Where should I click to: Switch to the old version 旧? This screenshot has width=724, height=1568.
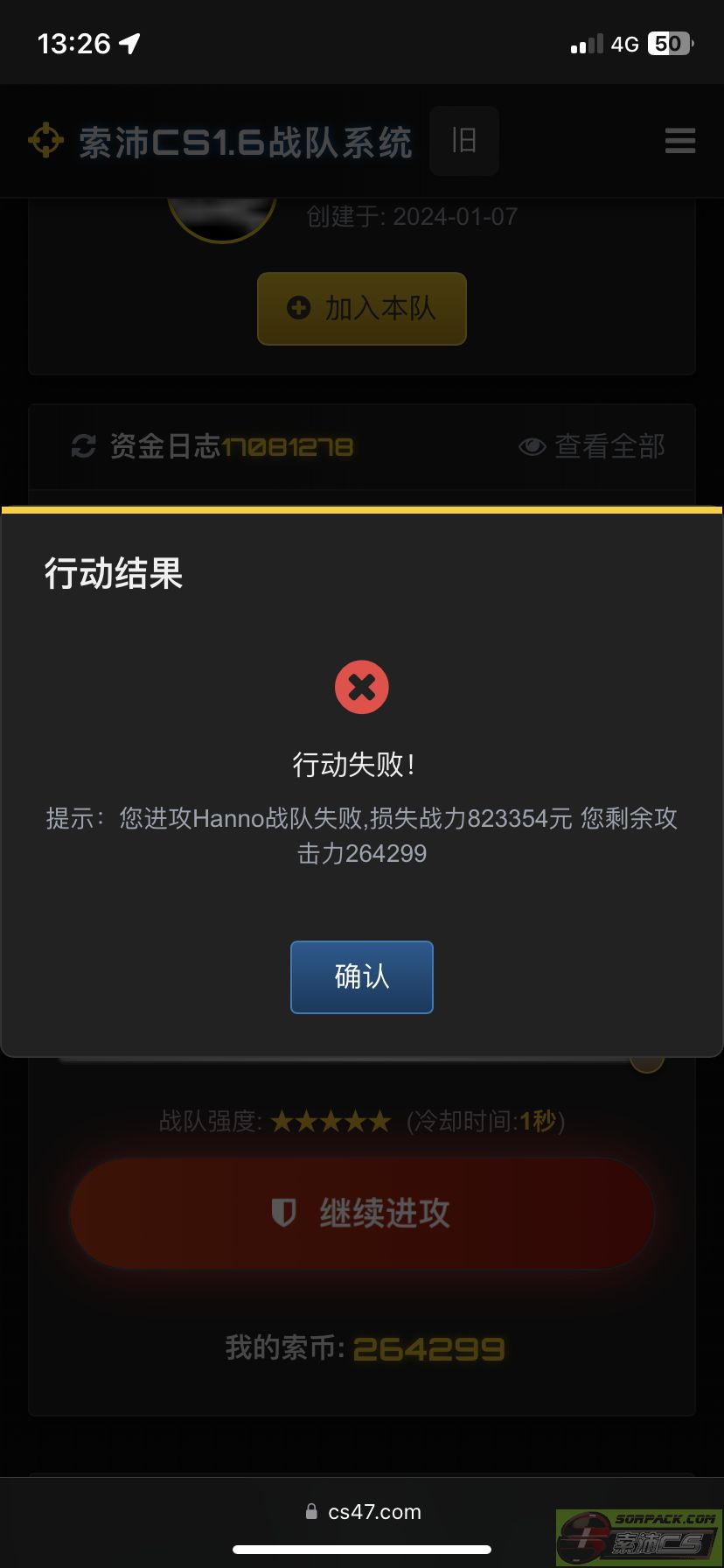pos(464,141)
